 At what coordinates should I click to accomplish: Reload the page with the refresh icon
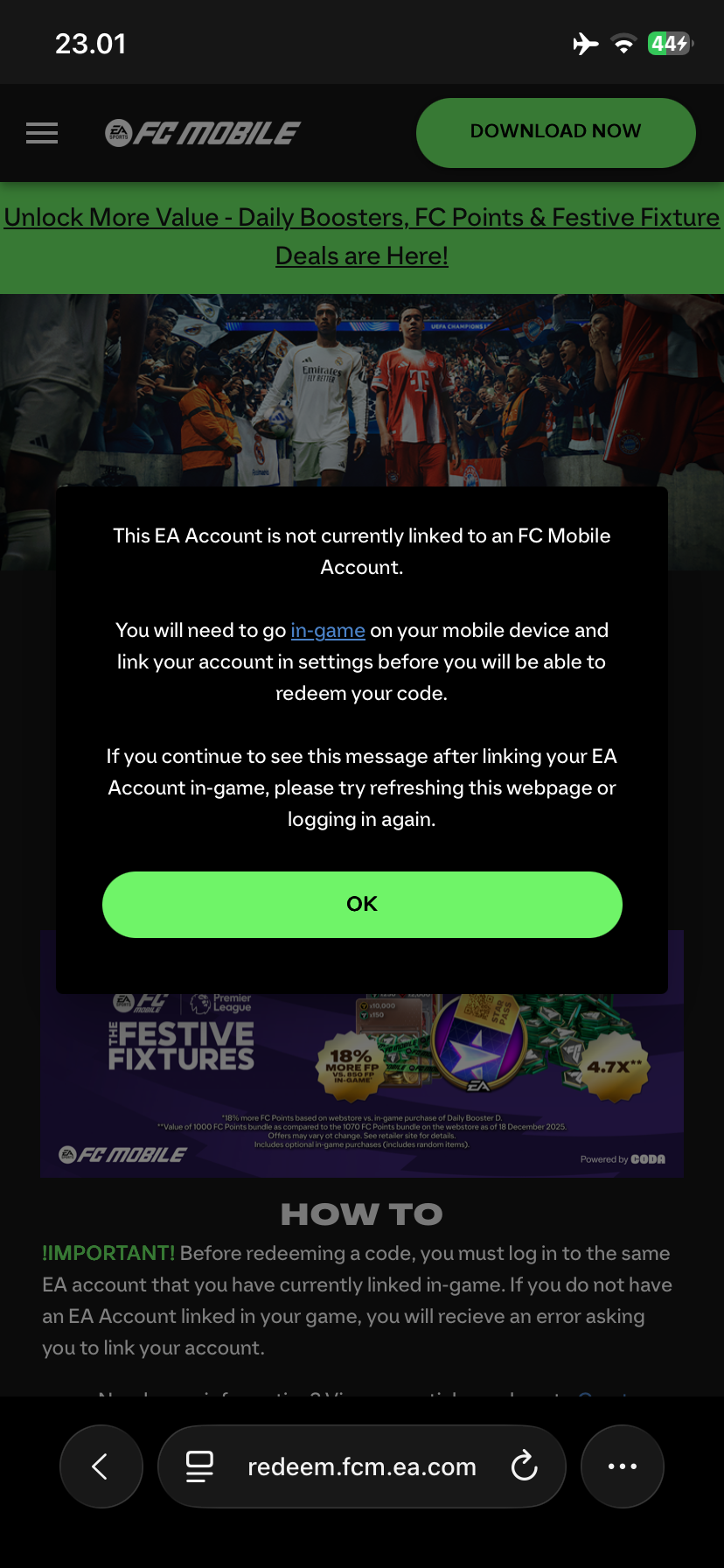pyautogui.click(x=525, y=1466)
